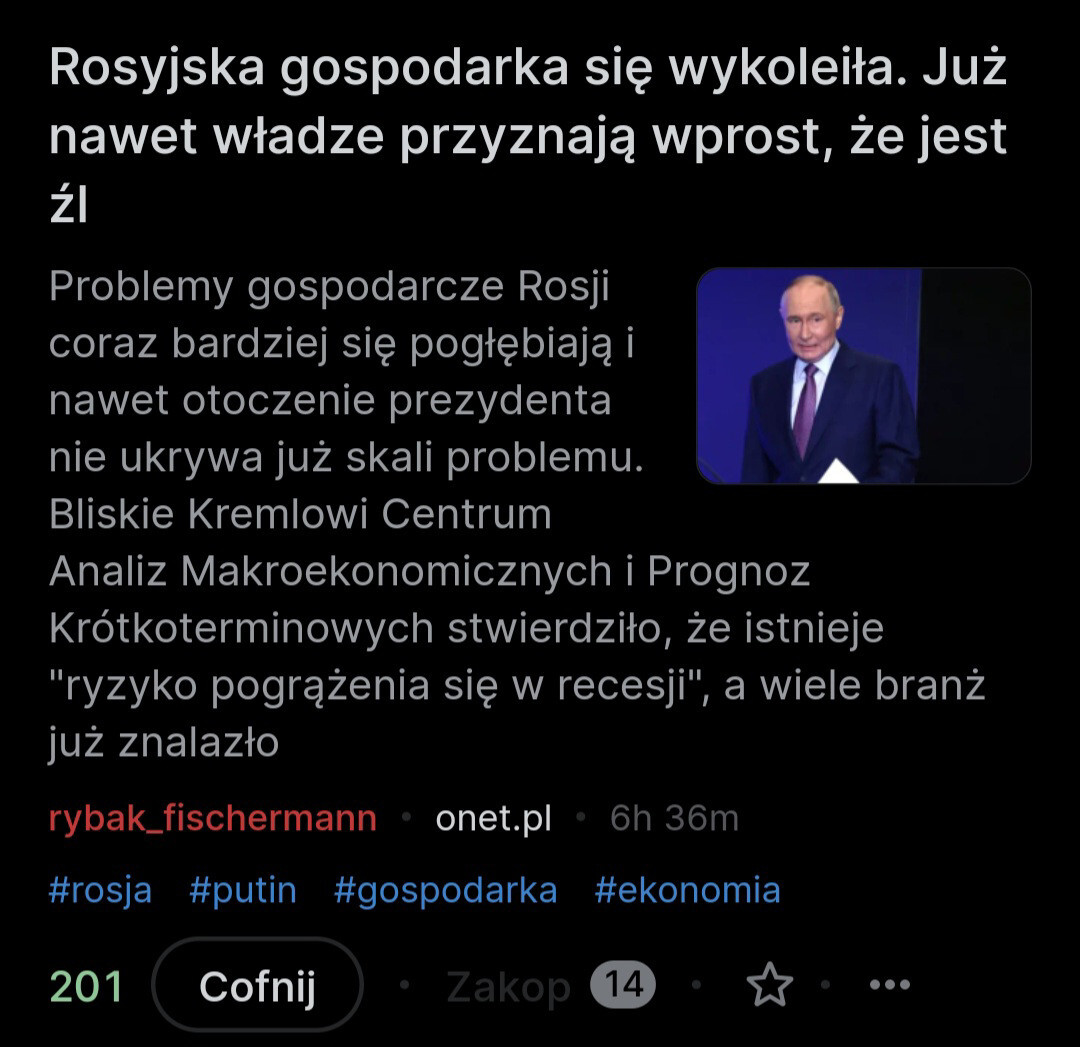1080x1047 pixels.
Task: Browse the #rosja tag
Action: point(100,889)
